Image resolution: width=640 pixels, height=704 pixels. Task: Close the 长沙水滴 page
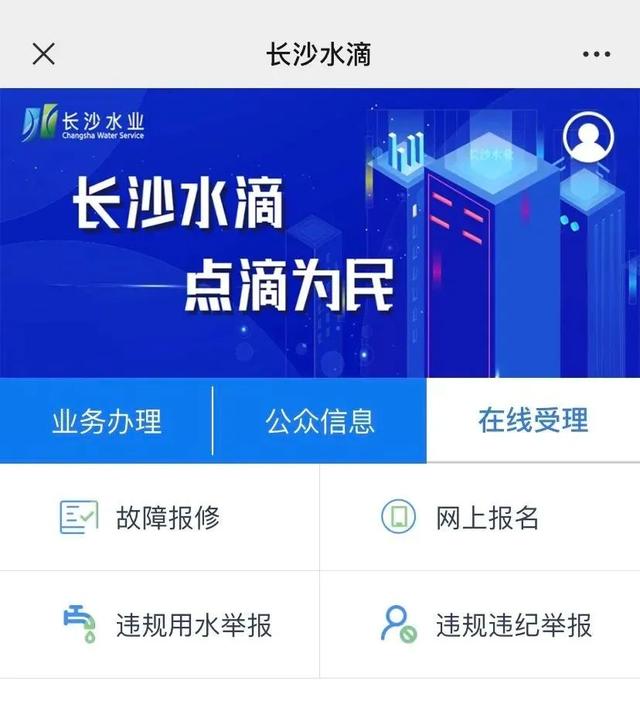click(x=43, y=54)
